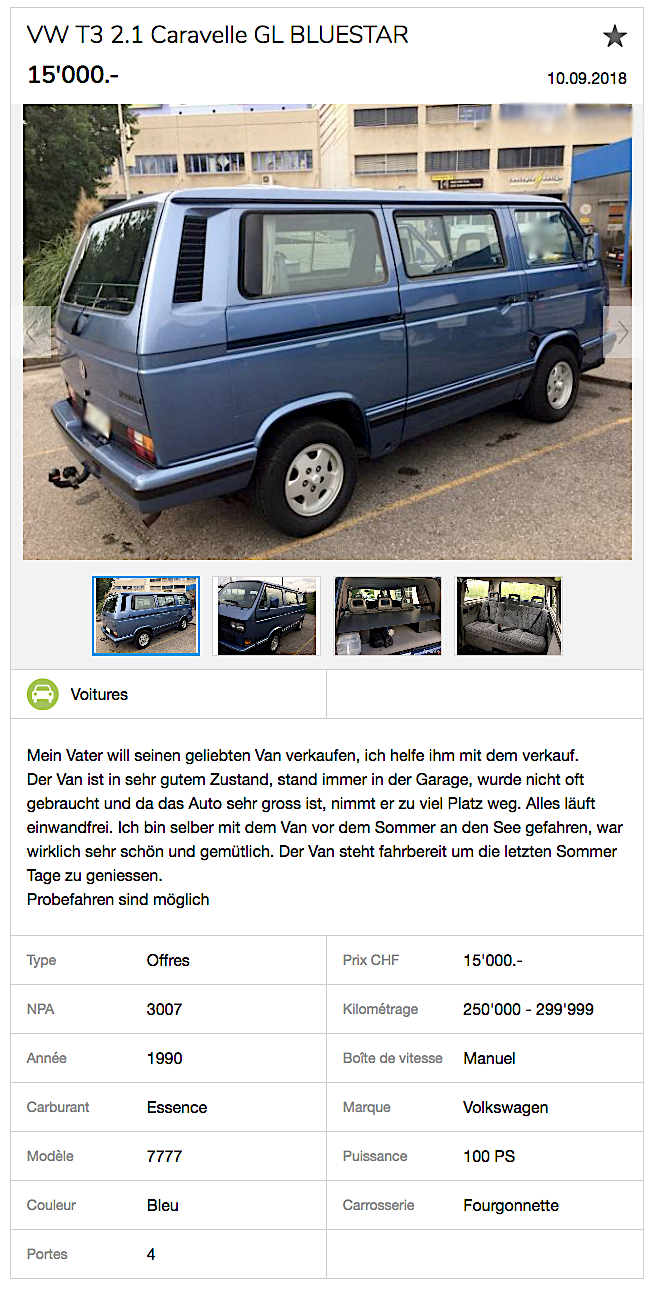Select the second thumbnail showing the van's front
The width and height of the screenshot is (646, 1292).
pos(266,615)
